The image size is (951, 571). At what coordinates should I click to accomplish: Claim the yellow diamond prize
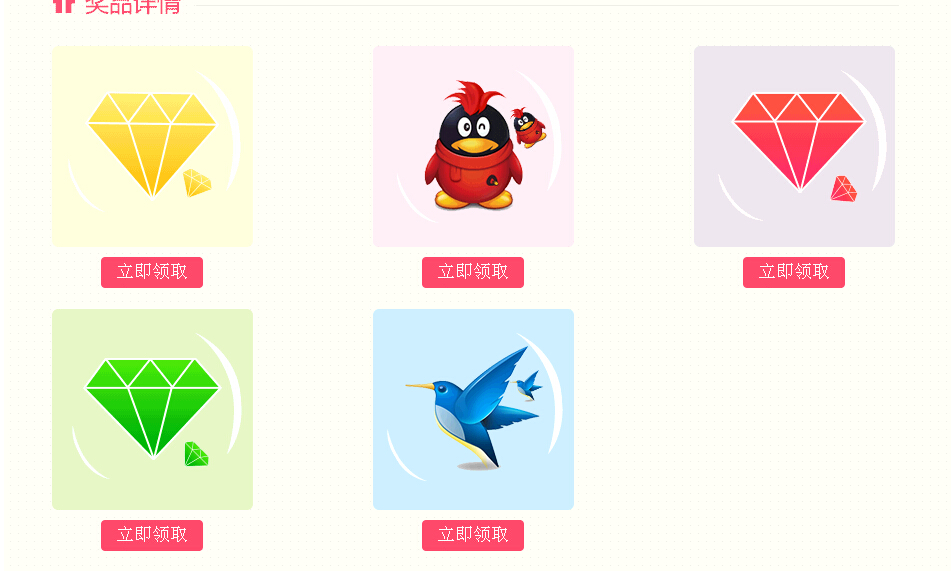pyautogui.click(x=152, y=272)
